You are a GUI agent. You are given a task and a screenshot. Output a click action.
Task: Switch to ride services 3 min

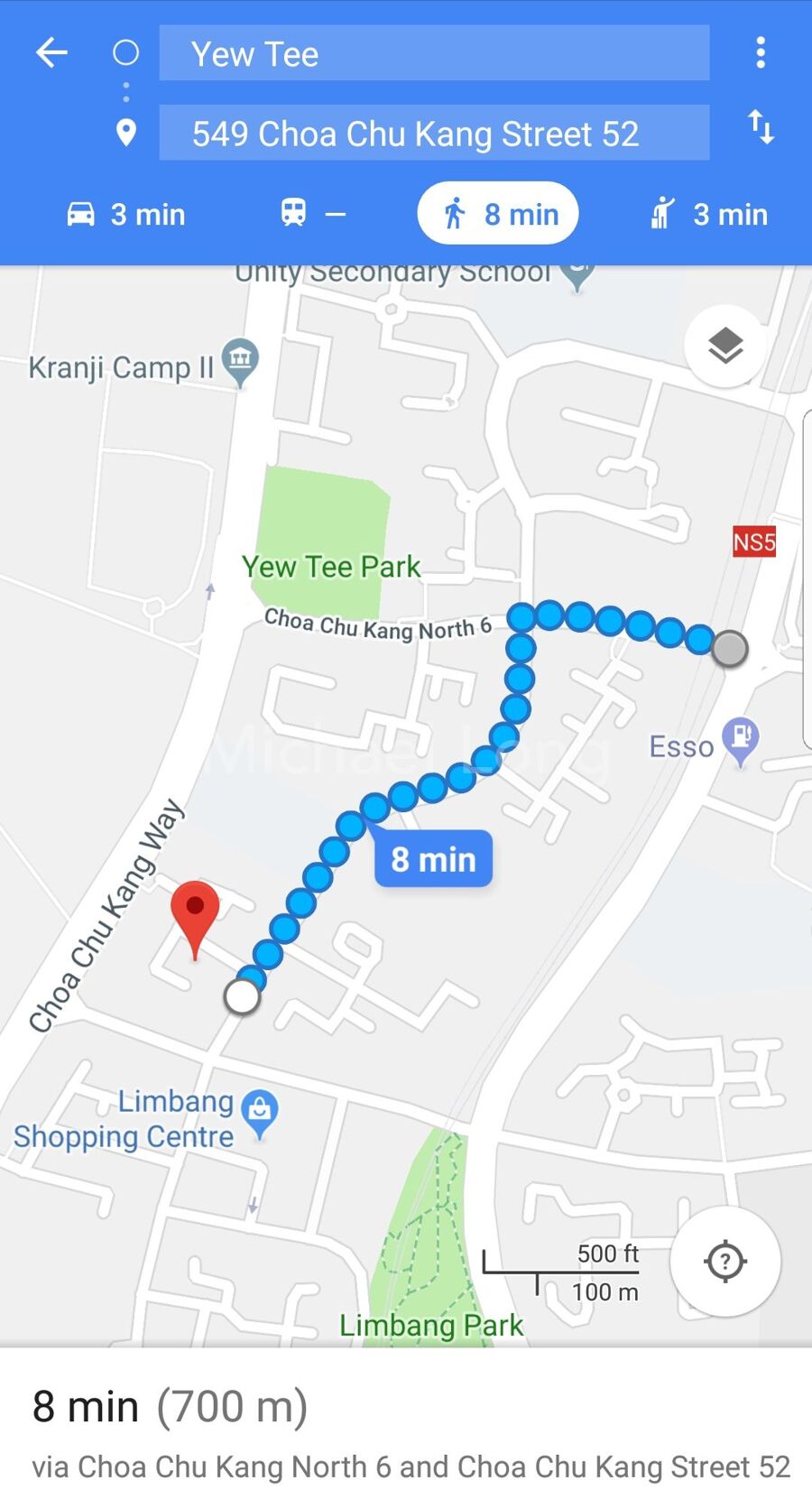tap(709, 214)
